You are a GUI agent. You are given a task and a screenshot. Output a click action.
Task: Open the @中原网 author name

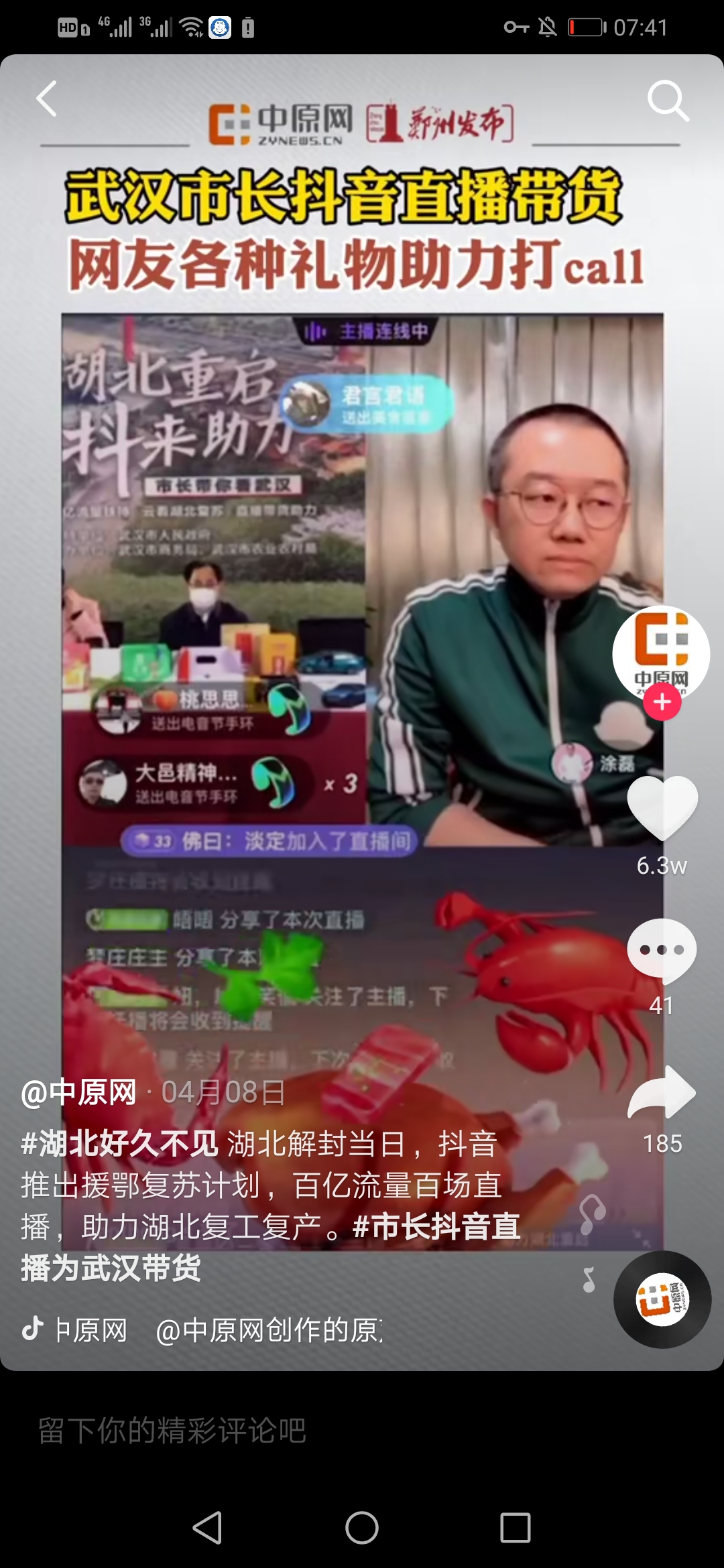coord(79,1093)
